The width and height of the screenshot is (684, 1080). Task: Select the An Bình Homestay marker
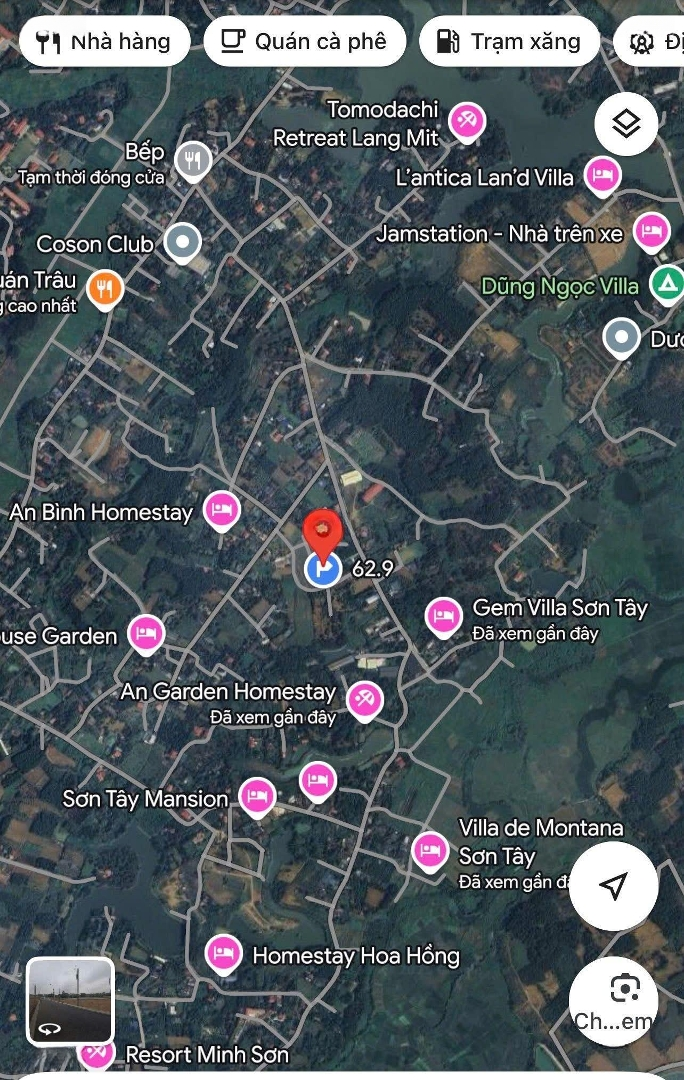[x=222, y=509]
